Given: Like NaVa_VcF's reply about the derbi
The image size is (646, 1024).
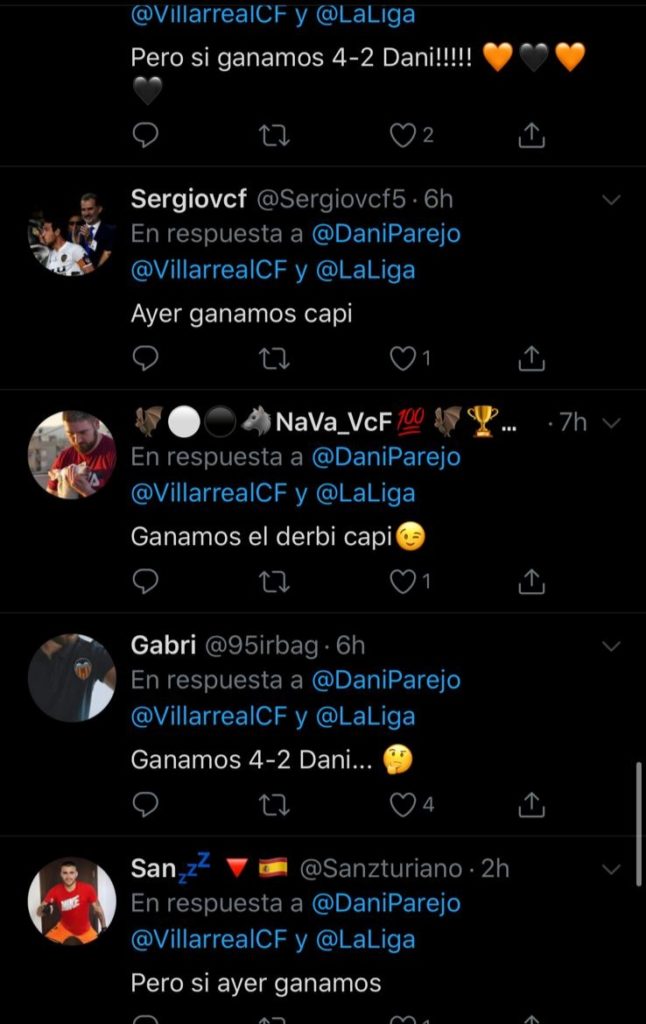Looking at the screenshot, I should click(403, 581).
